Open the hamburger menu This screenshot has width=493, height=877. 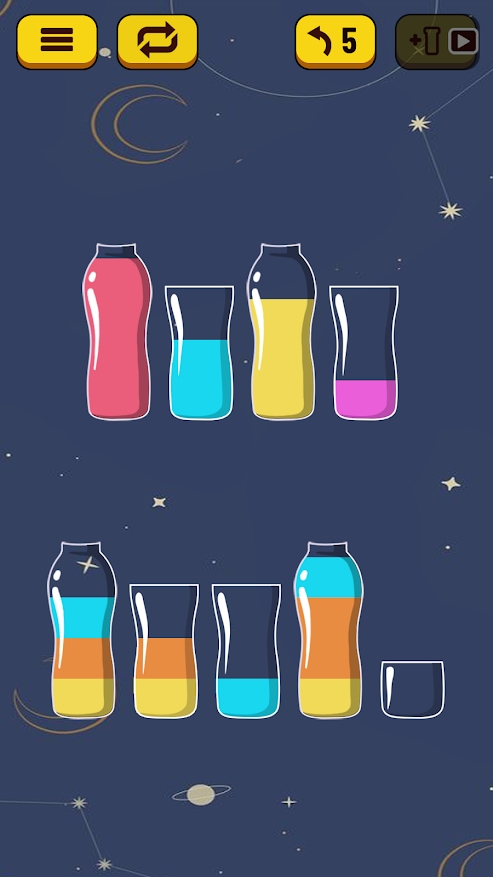coord(57,41)
